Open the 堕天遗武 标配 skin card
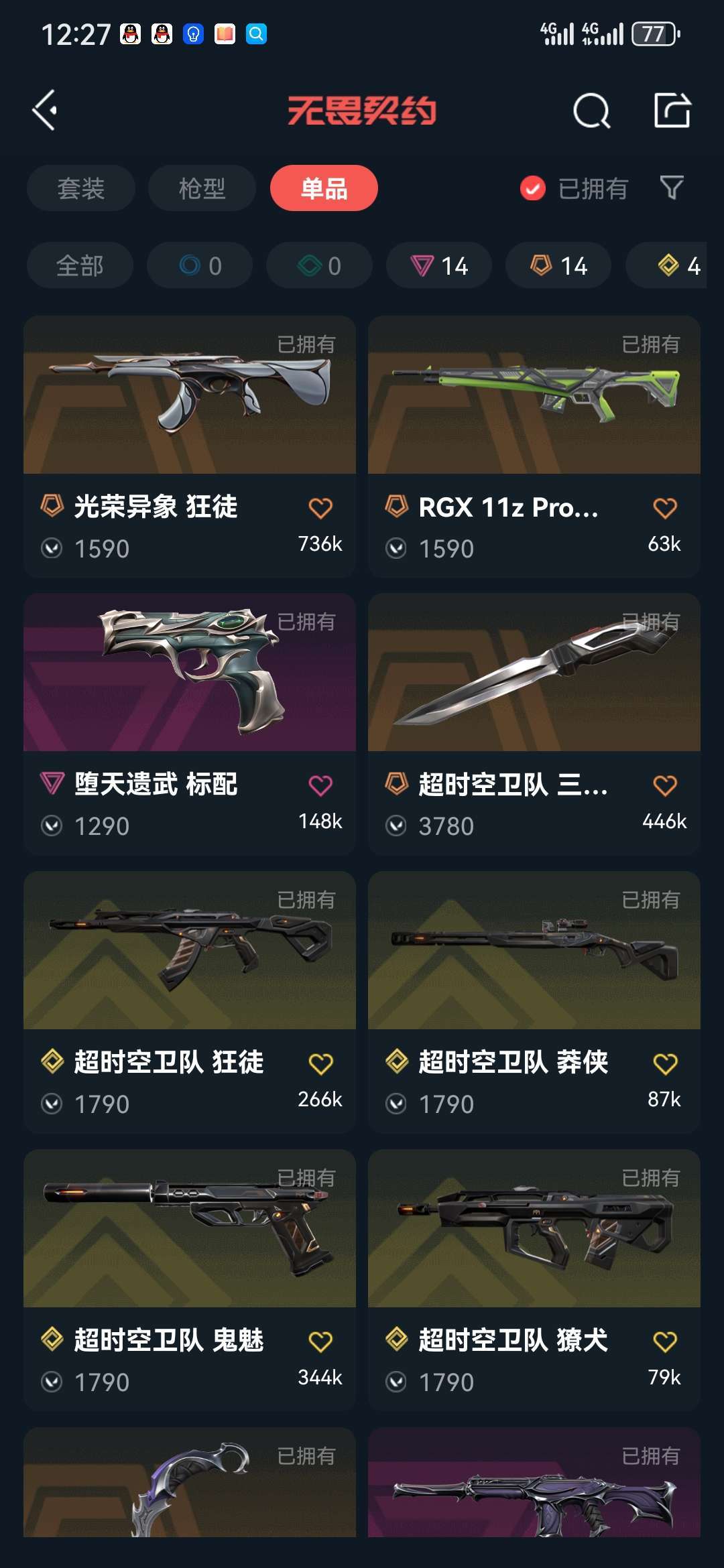Viewport: 724px width, 1568px height. [x=190, y=677]
